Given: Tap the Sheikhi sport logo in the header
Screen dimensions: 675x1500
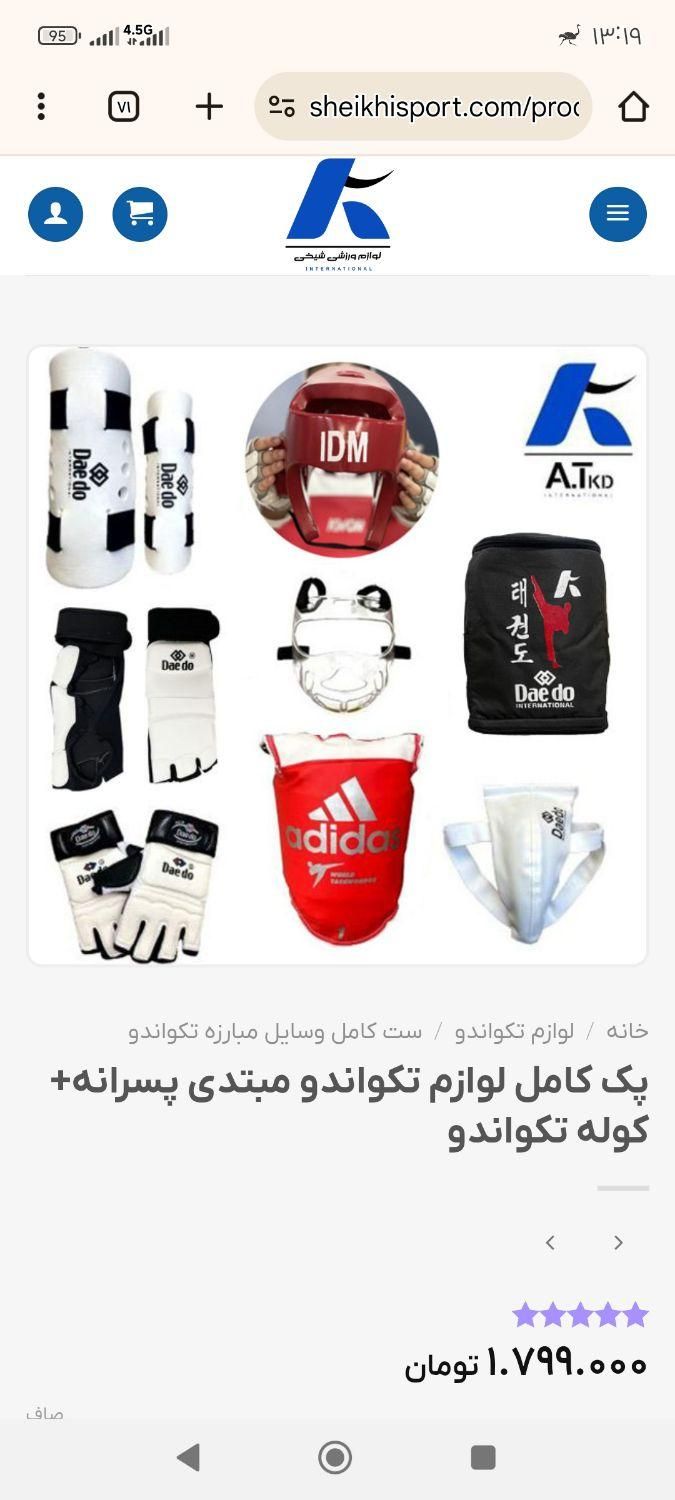Looking at the screenshot, I should pyautogui.click(x=338, y=214).
